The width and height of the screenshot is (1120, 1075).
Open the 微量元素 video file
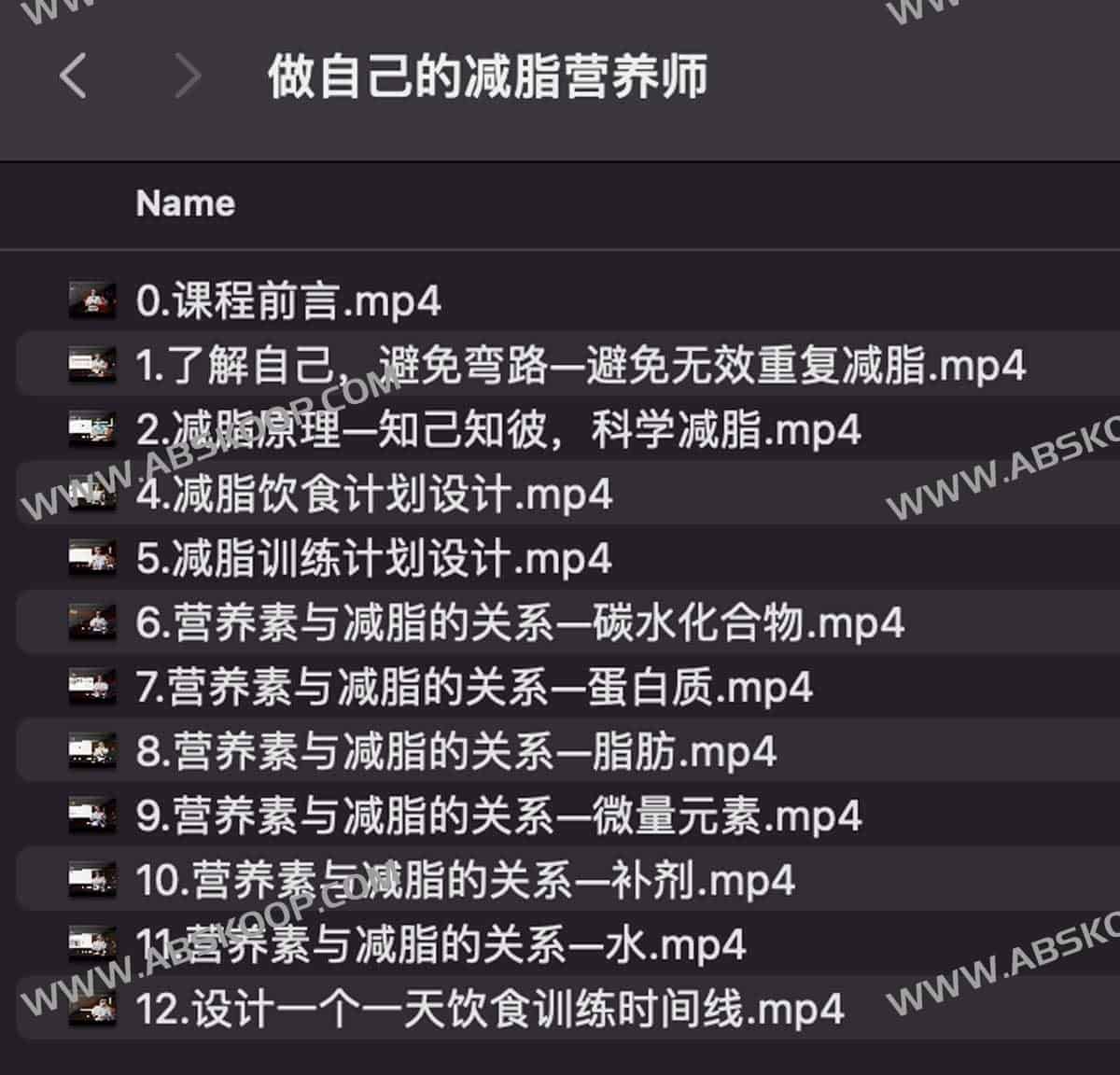pos(498,817)
